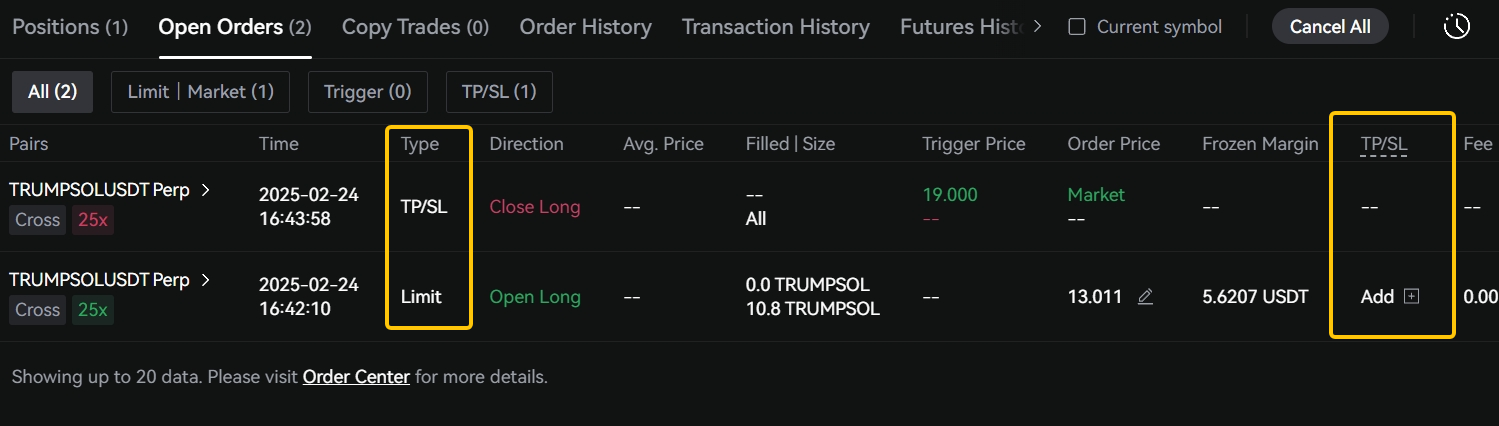Open the Transaction History tab
This screenshot has width=1499, height=426.
pos(775,27)
